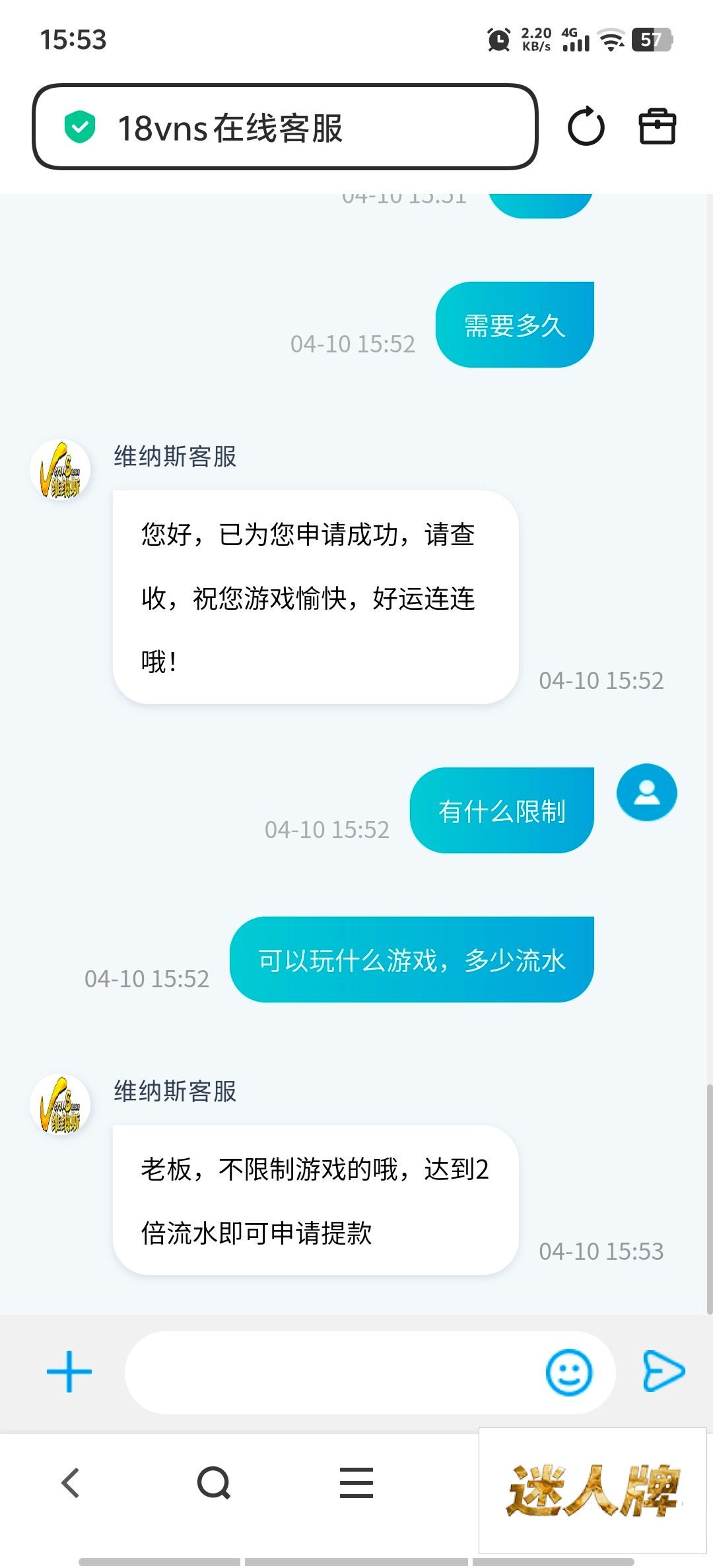Send the message with the arrow icon
This screenshot has width=713, height=1568.
coord(663,1371)
